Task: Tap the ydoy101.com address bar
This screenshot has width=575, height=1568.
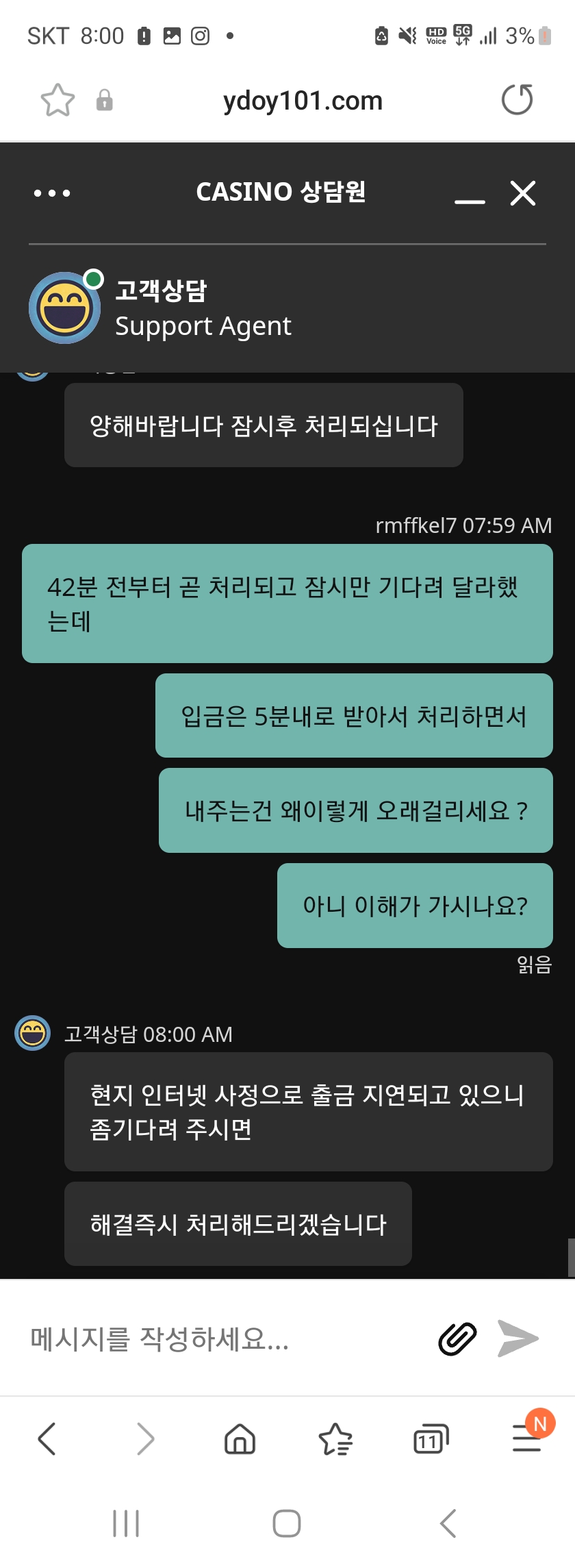Action: click(x=303, y=101)
